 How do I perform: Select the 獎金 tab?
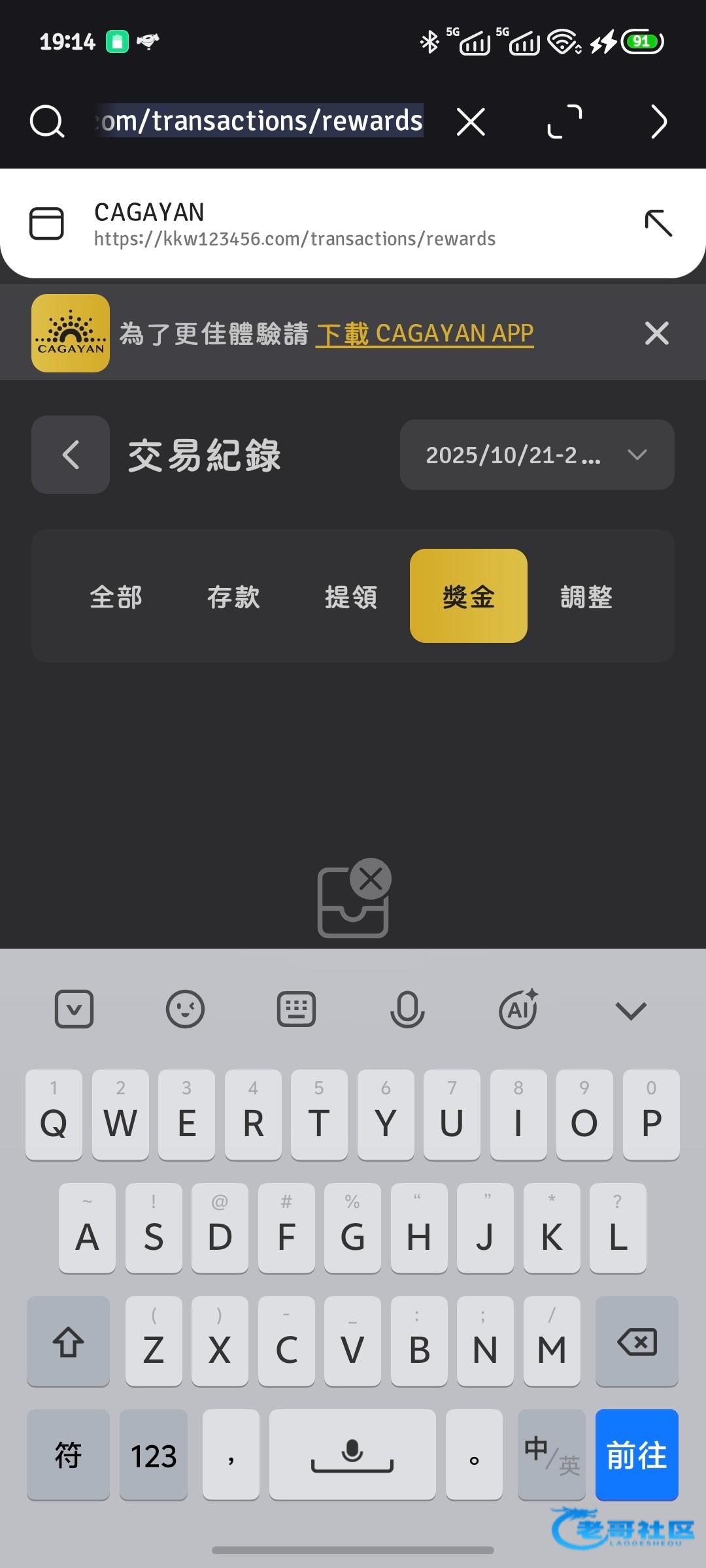coord(469,596)
